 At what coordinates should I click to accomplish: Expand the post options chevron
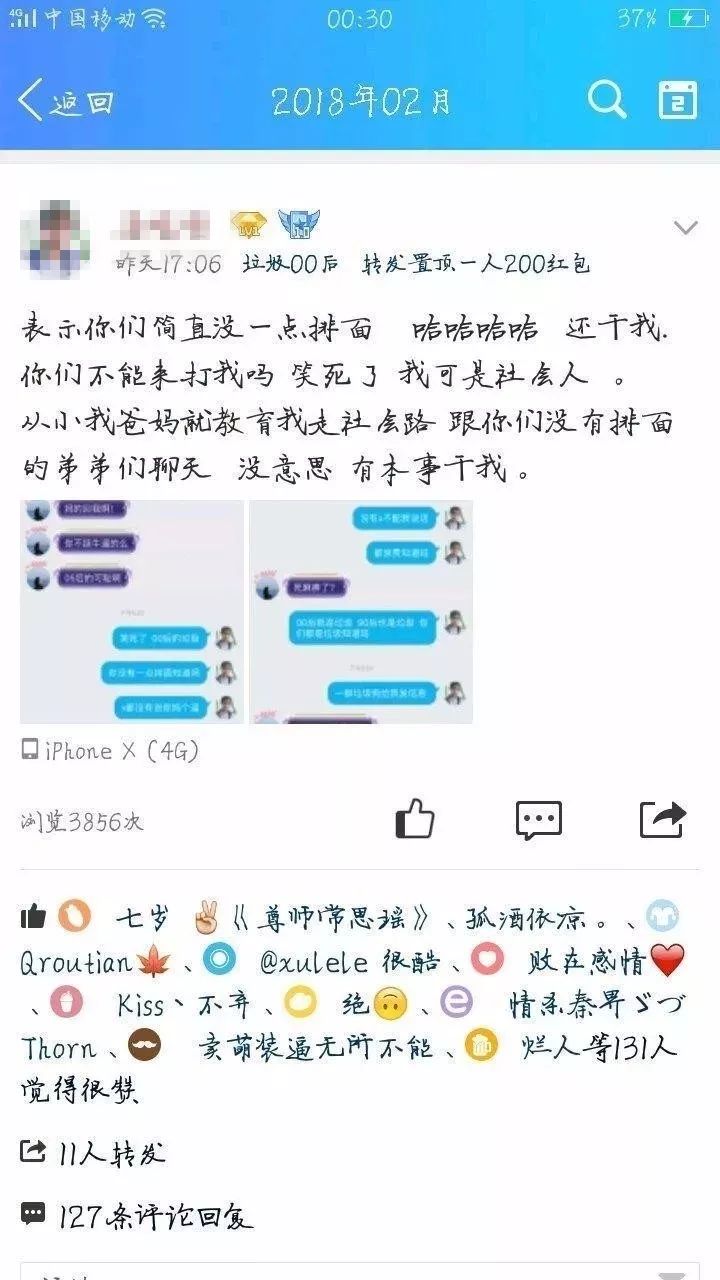(685, 228)
